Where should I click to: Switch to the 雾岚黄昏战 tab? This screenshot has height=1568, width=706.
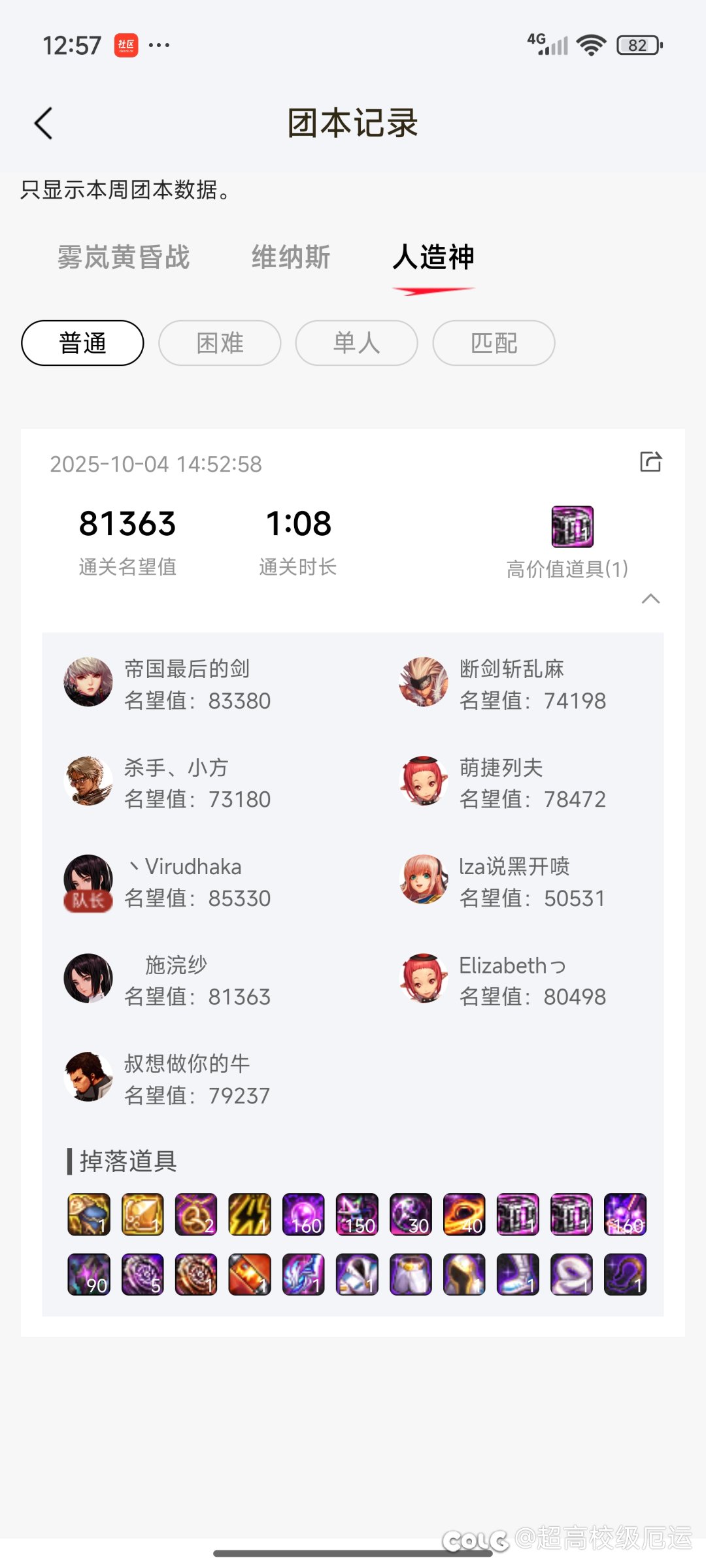[x=124, y=257]
